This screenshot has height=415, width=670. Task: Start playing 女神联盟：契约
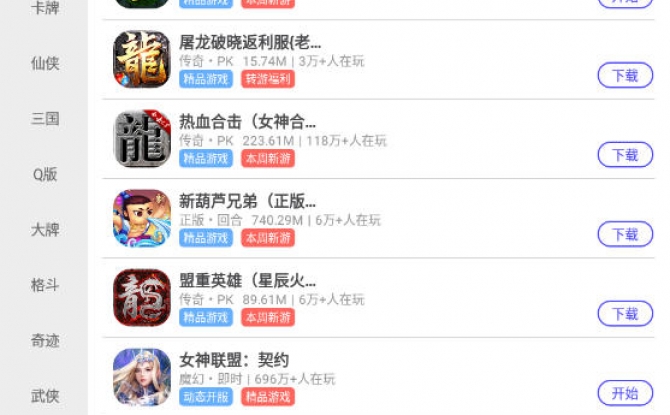(625, 392)
